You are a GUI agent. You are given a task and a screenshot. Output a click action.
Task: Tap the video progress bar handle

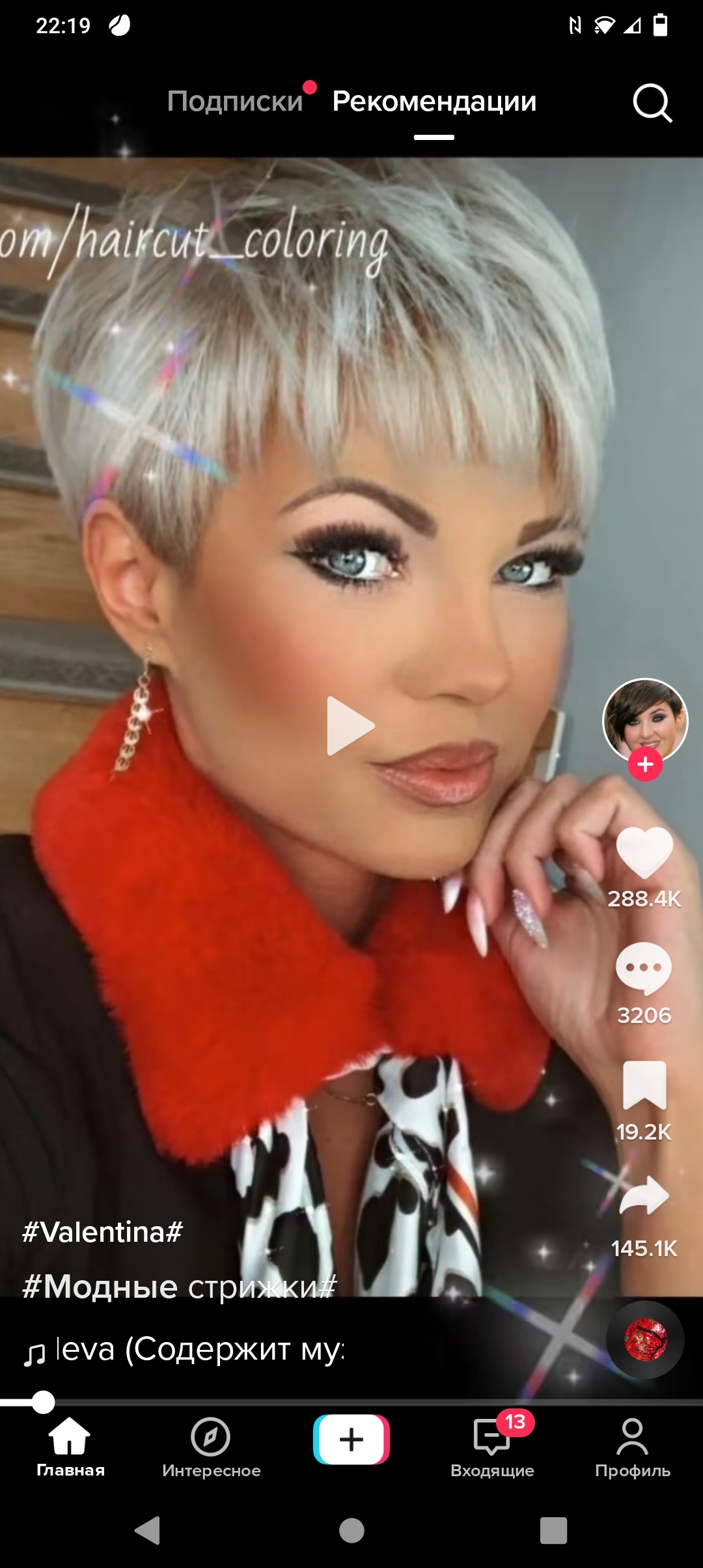pyautogui.click(x=43, y=1402)
